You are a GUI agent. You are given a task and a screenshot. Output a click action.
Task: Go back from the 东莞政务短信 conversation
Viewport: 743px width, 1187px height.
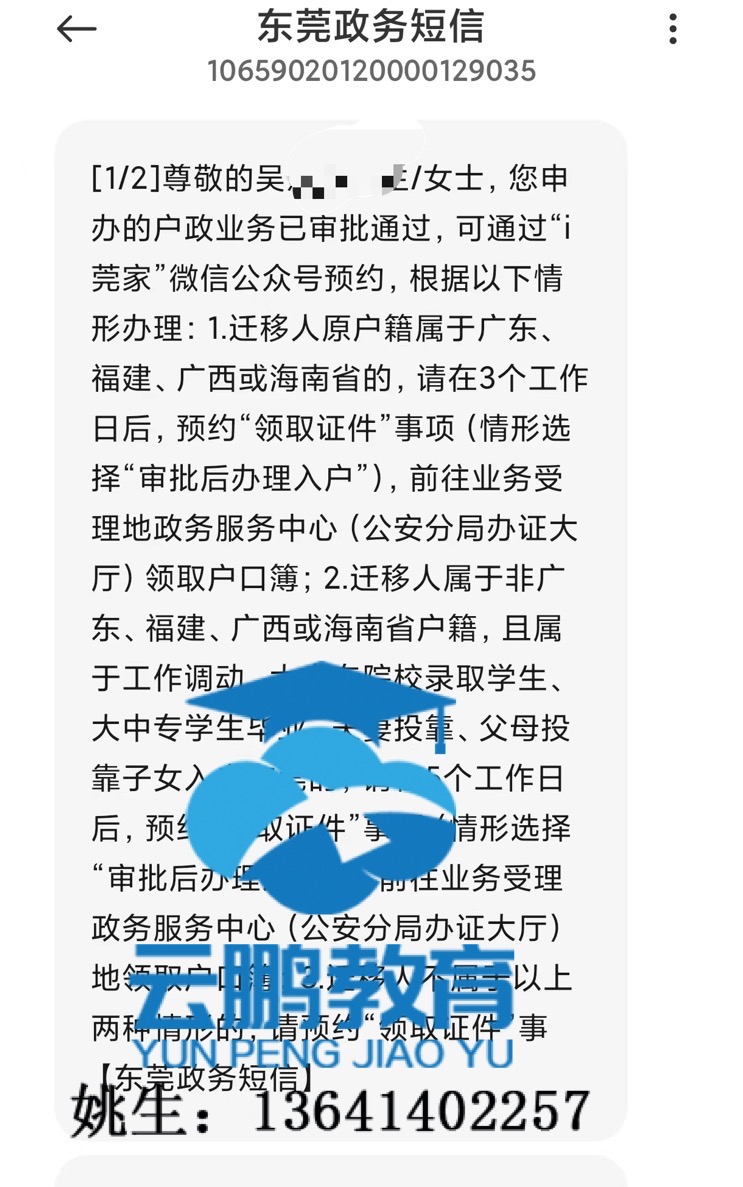[76, 30]
